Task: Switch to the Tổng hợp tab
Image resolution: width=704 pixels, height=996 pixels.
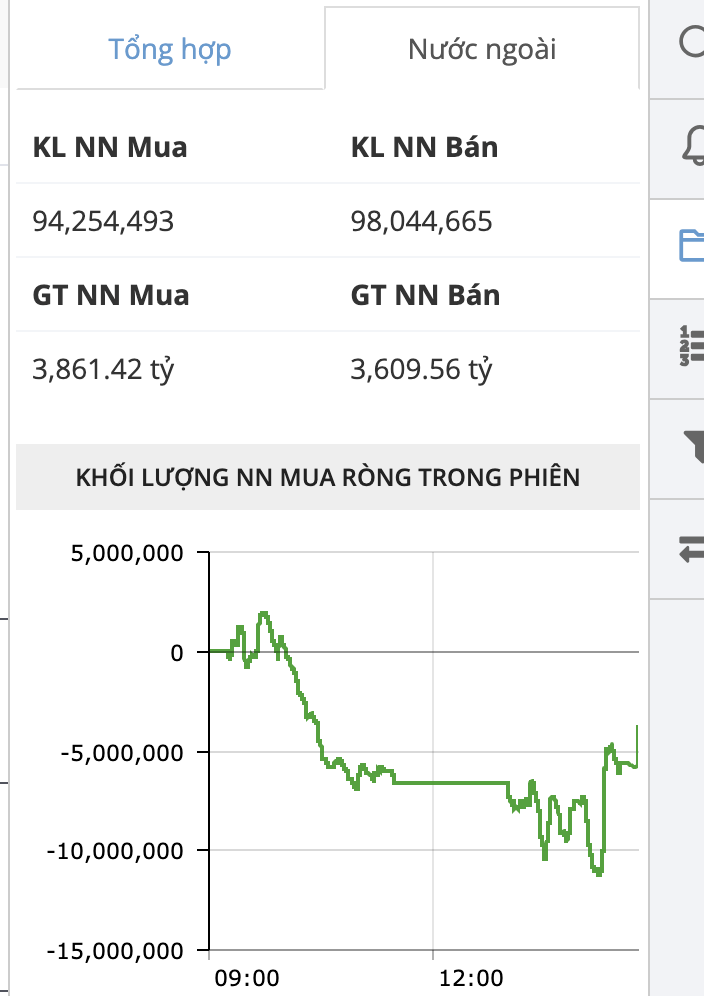Action: [170, 49]
